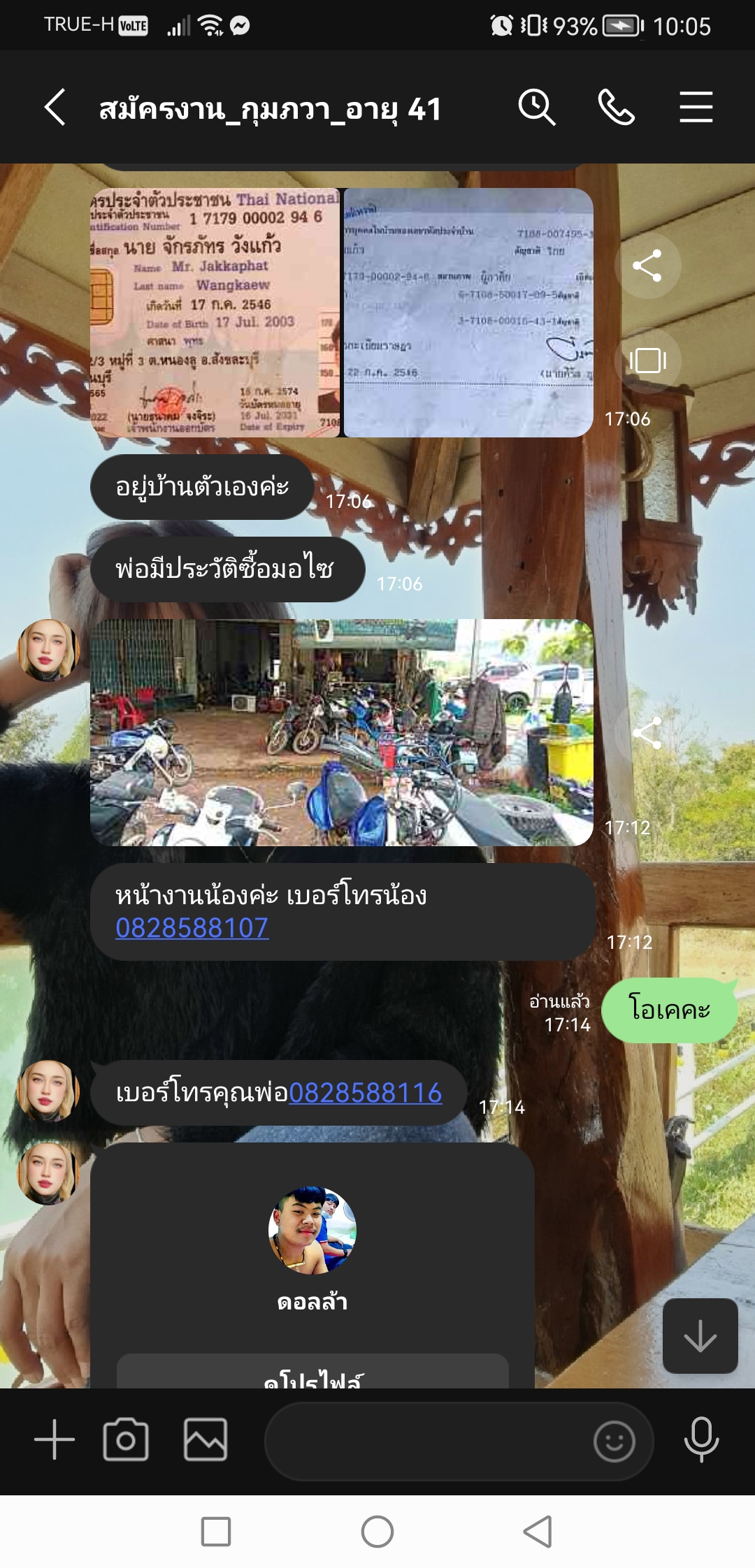Jump to the latest message

tap(700, 1336)
